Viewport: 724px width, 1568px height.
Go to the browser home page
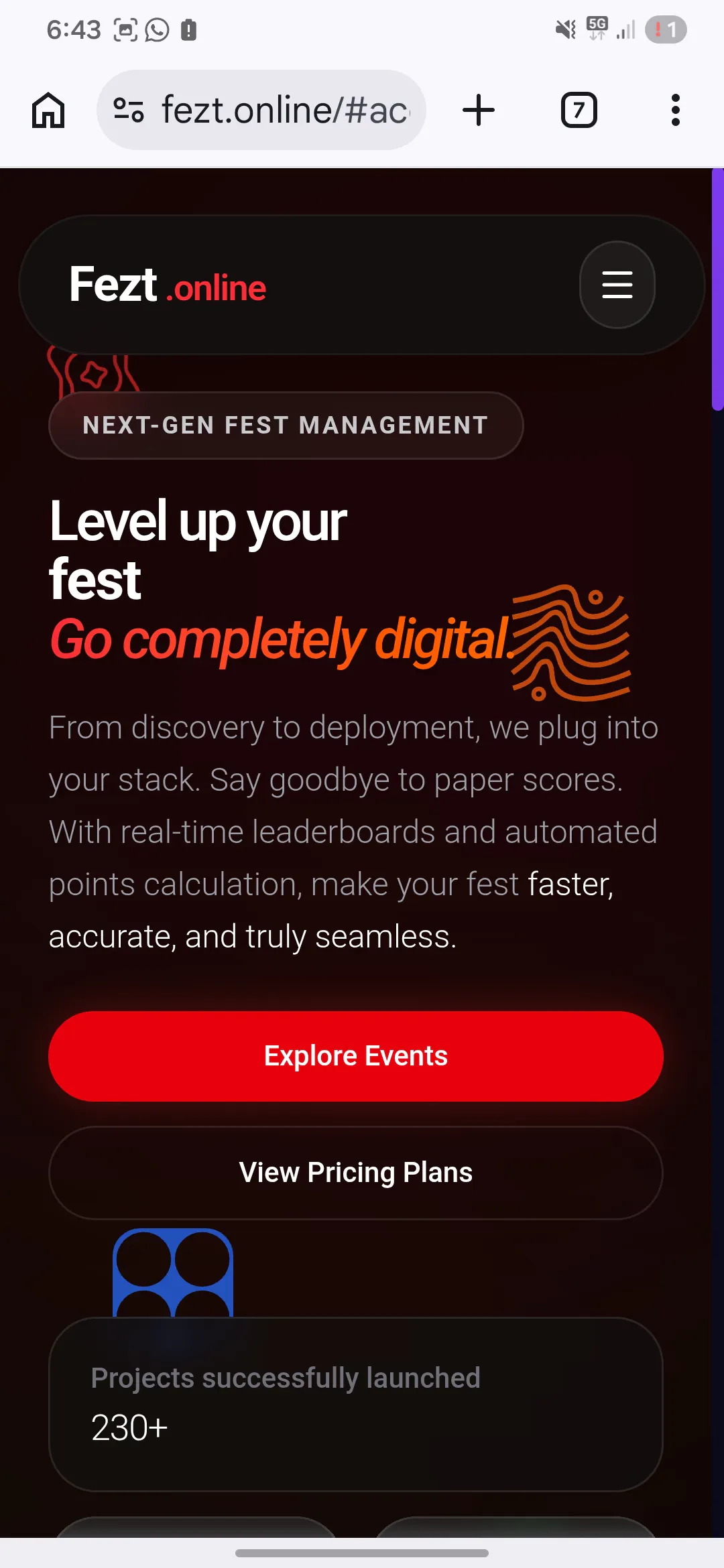[x=48, y=110]
